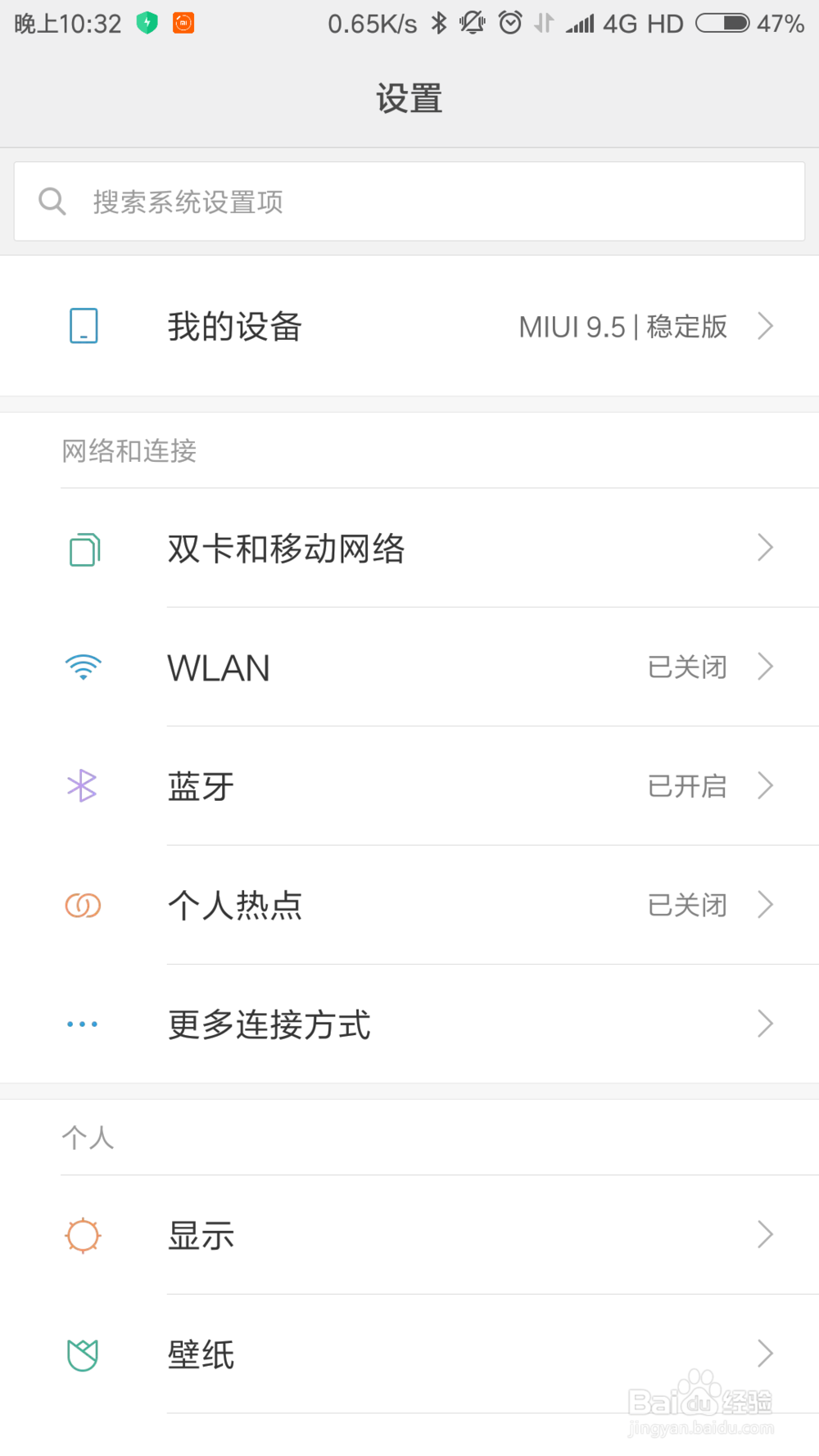The image size is (819, 1456).
Task: Open MIUI 9.5 稳定版 device info
Action: (622, 326)
